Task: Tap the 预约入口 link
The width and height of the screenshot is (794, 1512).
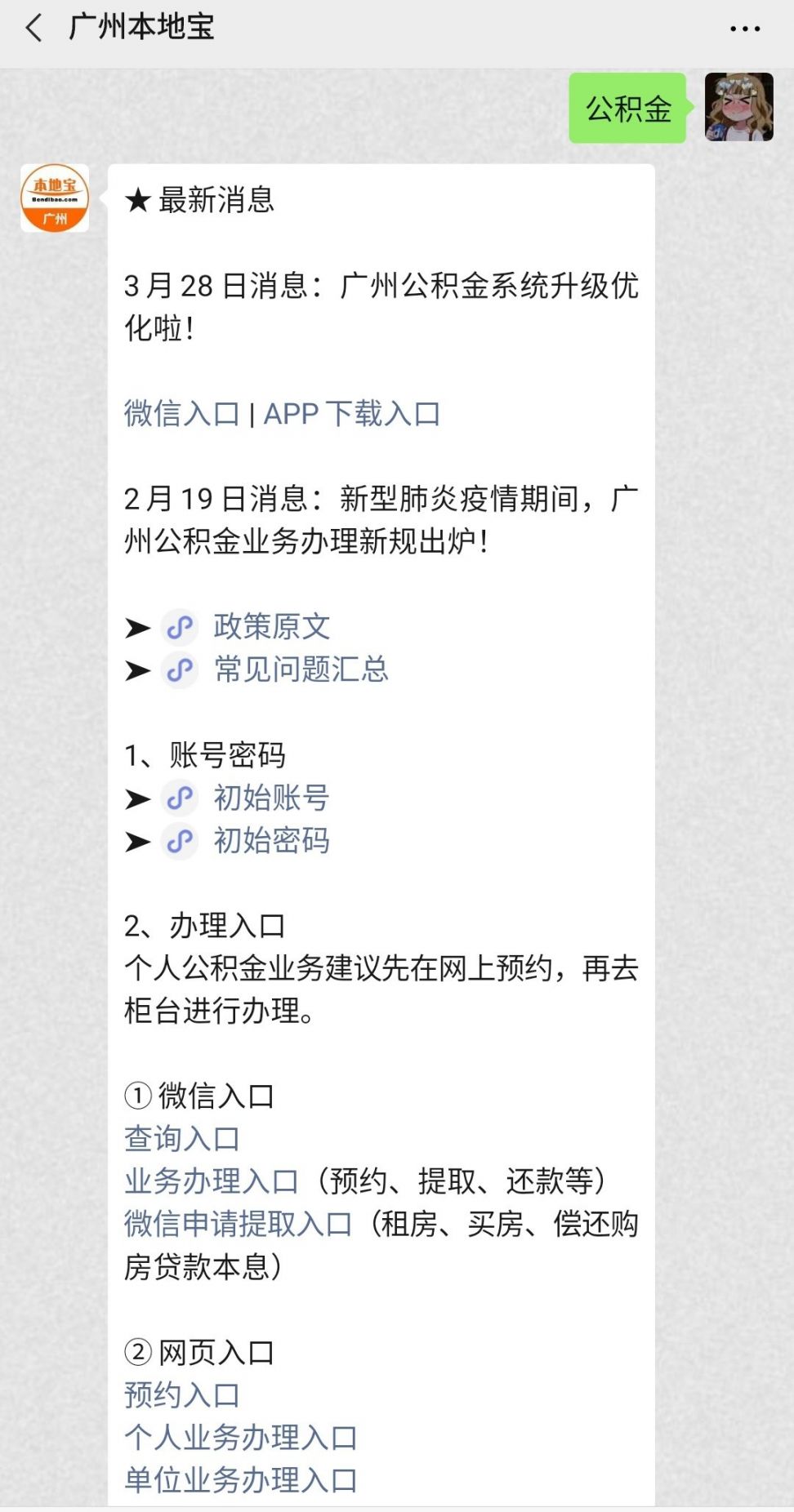Action: 181,1394
